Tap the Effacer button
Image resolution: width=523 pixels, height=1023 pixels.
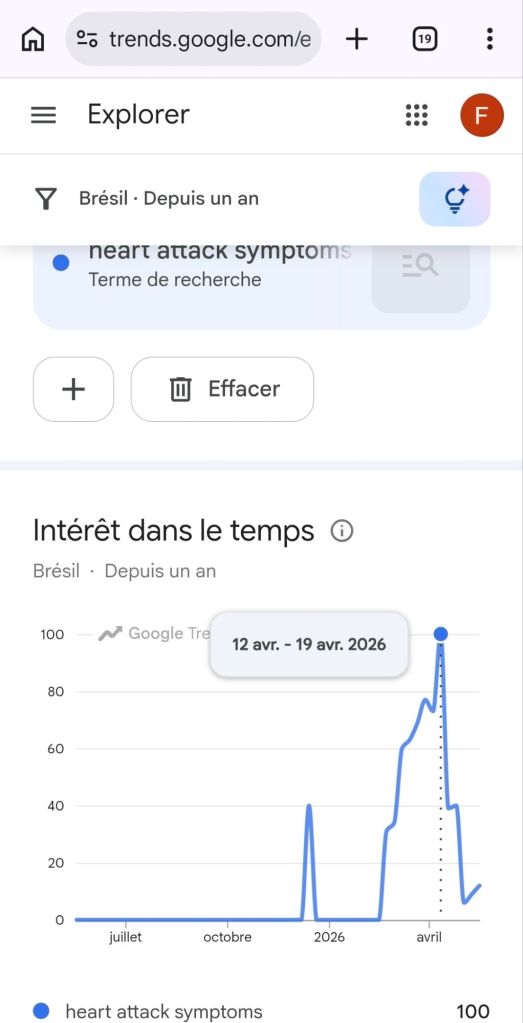222,389
